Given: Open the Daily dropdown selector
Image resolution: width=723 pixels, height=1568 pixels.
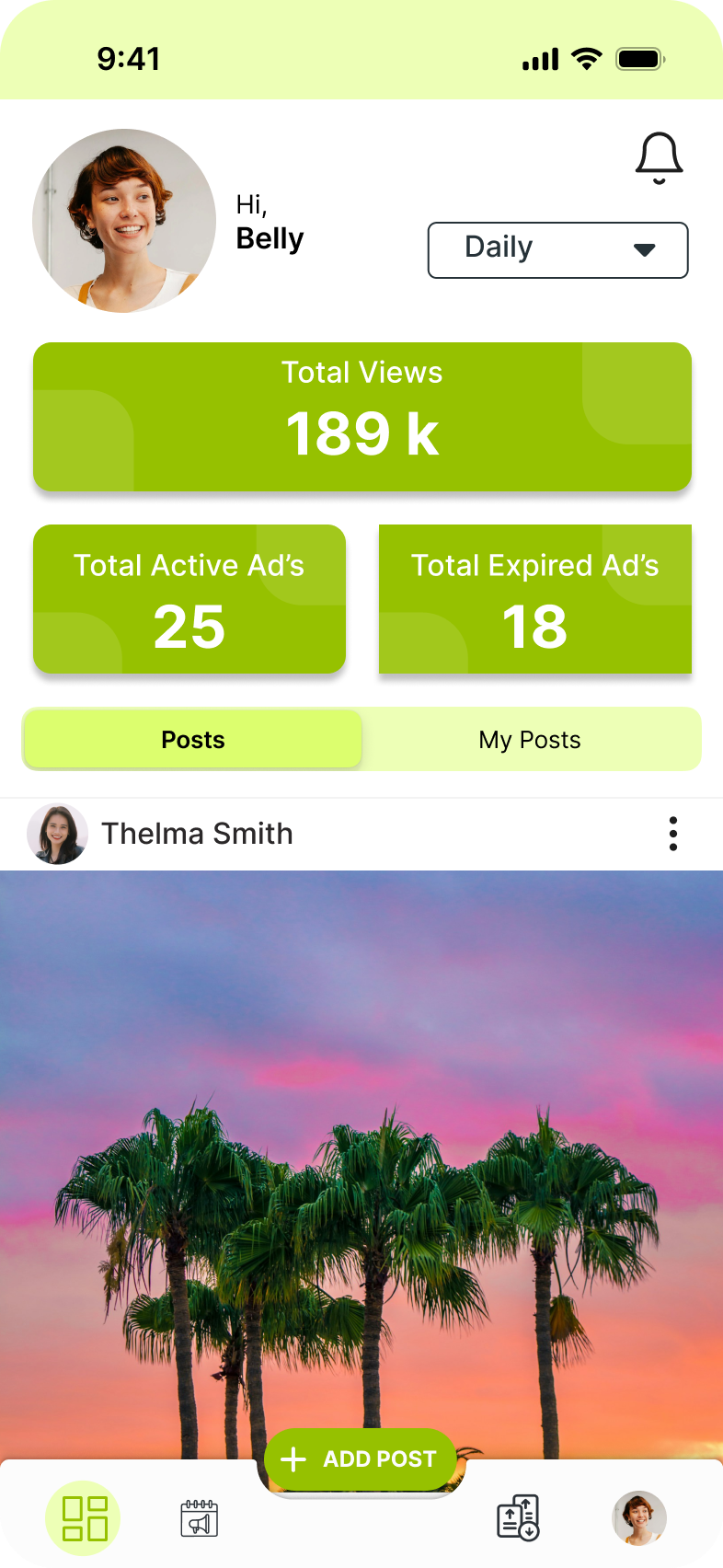Looking at the screenshot, I should (557, 249).
